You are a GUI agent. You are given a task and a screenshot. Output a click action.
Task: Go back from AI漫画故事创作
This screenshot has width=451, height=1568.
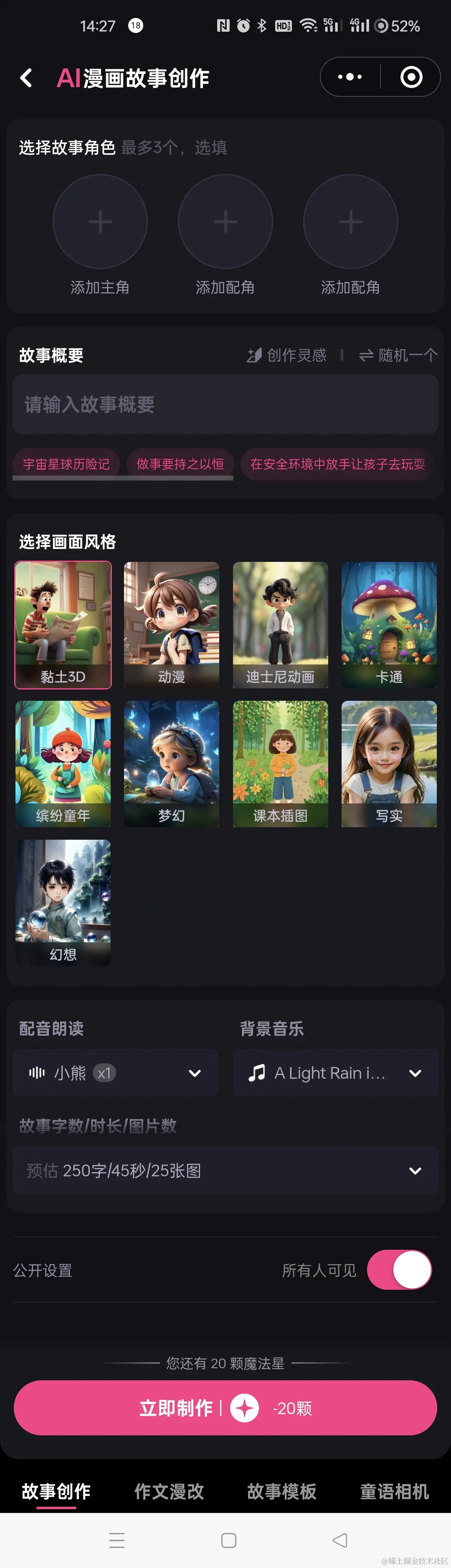(x=26, y=77)
